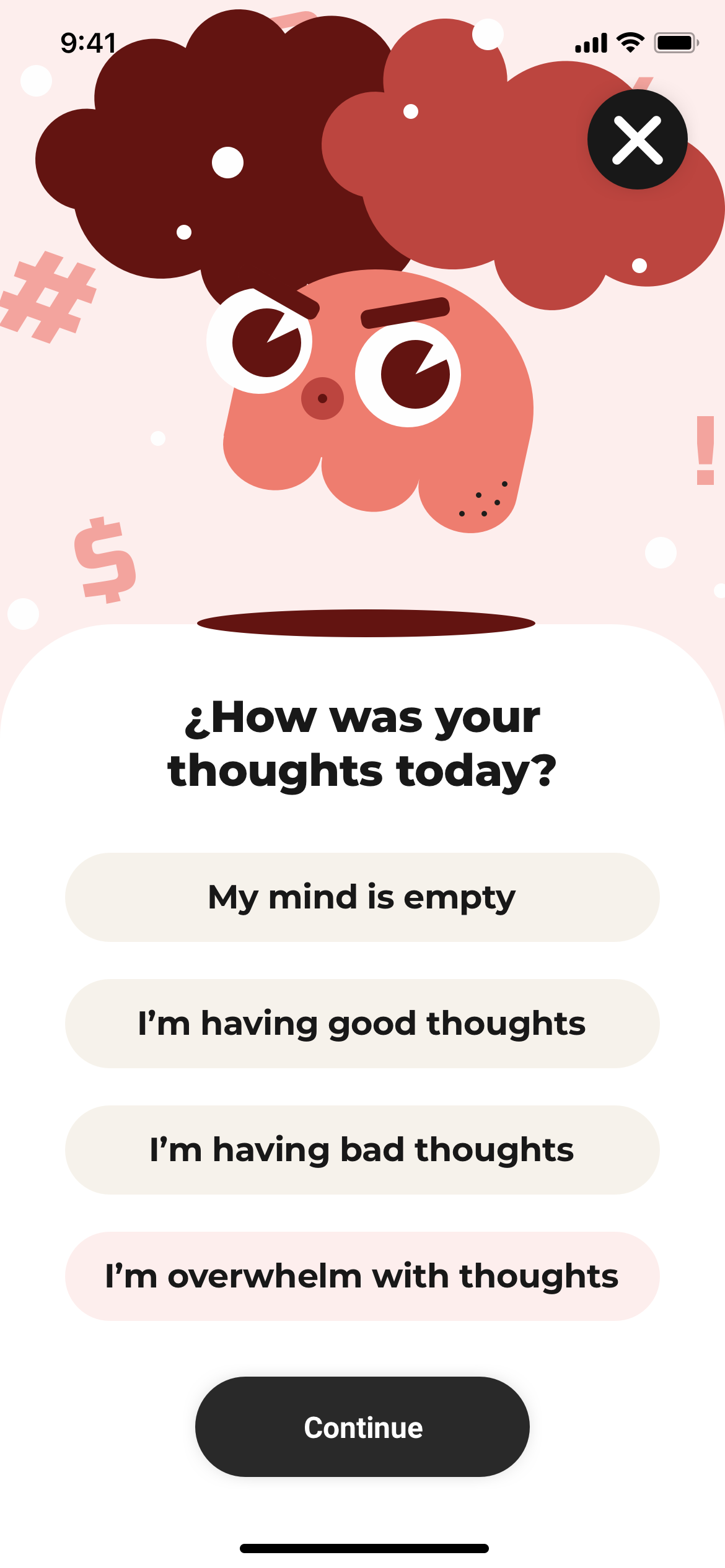
Task: Close the thoughts check-in screen
Action: coord(637,139)
